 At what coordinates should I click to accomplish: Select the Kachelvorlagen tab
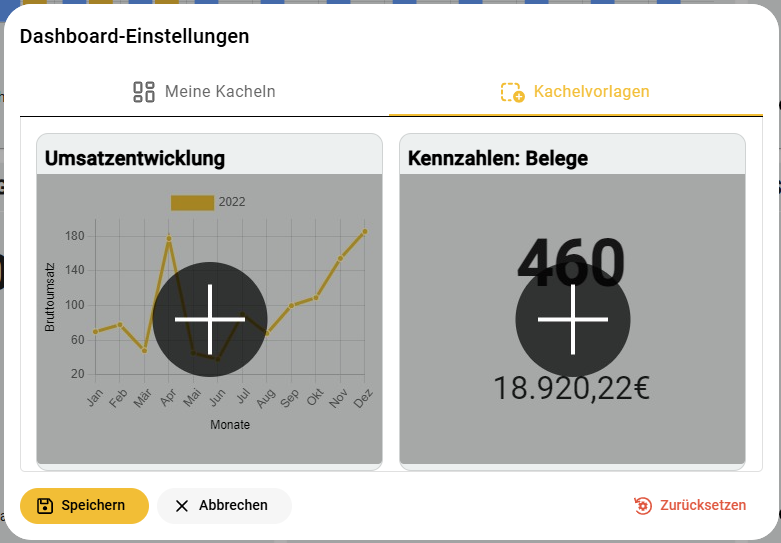(575, 92)
